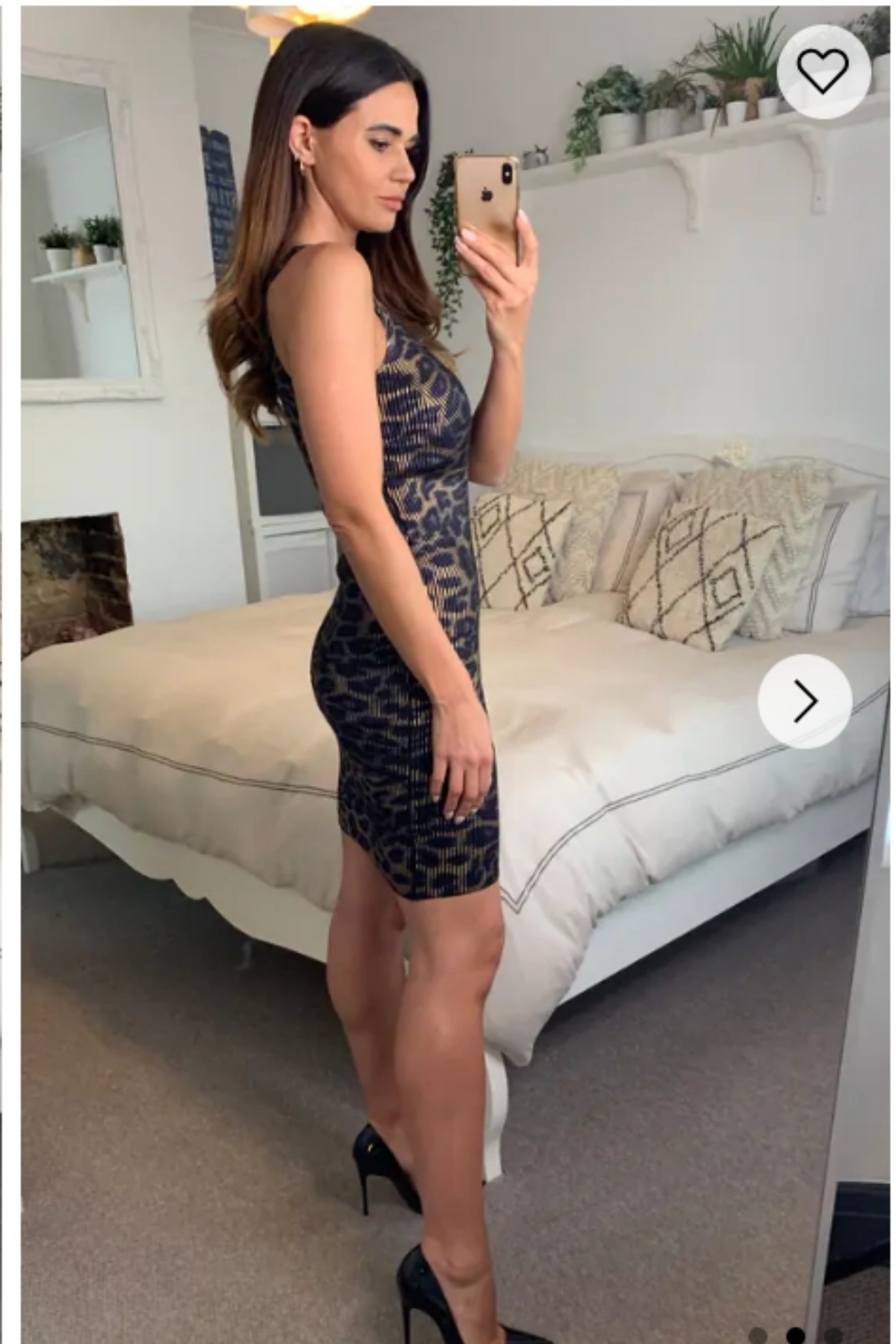The height and width of the screenshot is (1344, 896).
Task: Go to the next product photo
Action: [x=805, y=701]
